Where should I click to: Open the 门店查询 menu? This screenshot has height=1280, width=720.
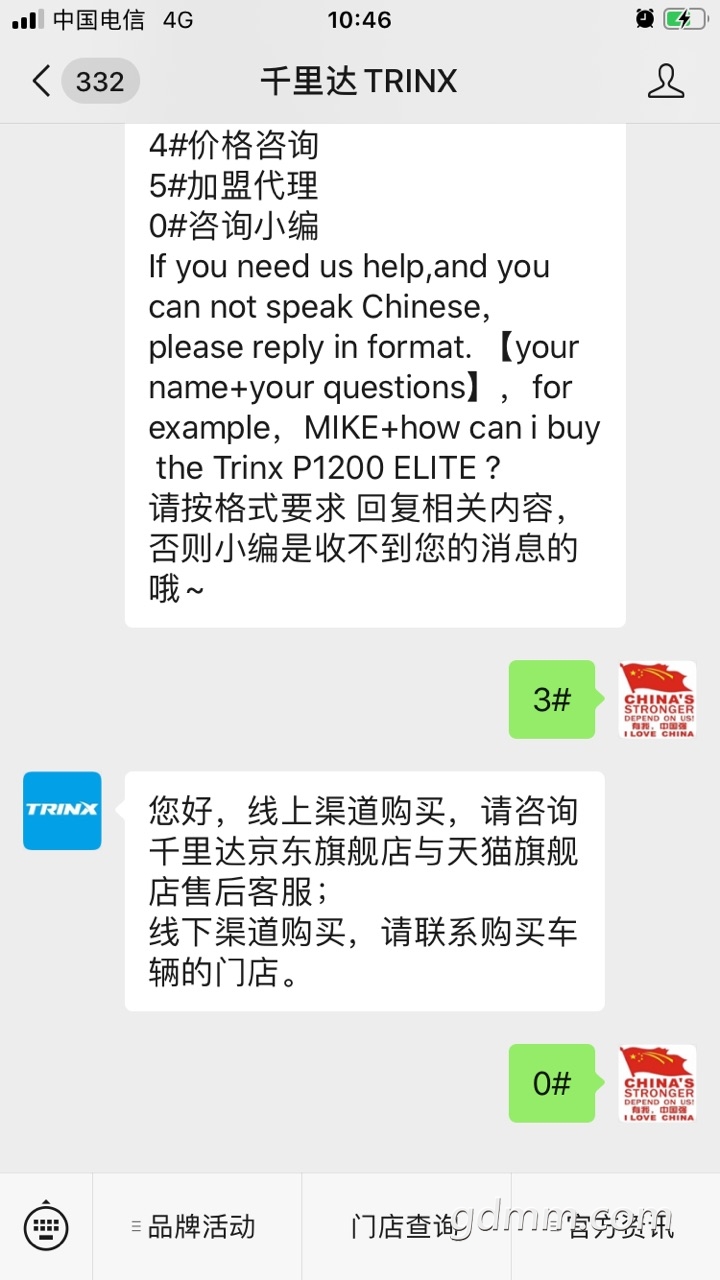[x=406, y=1227]
